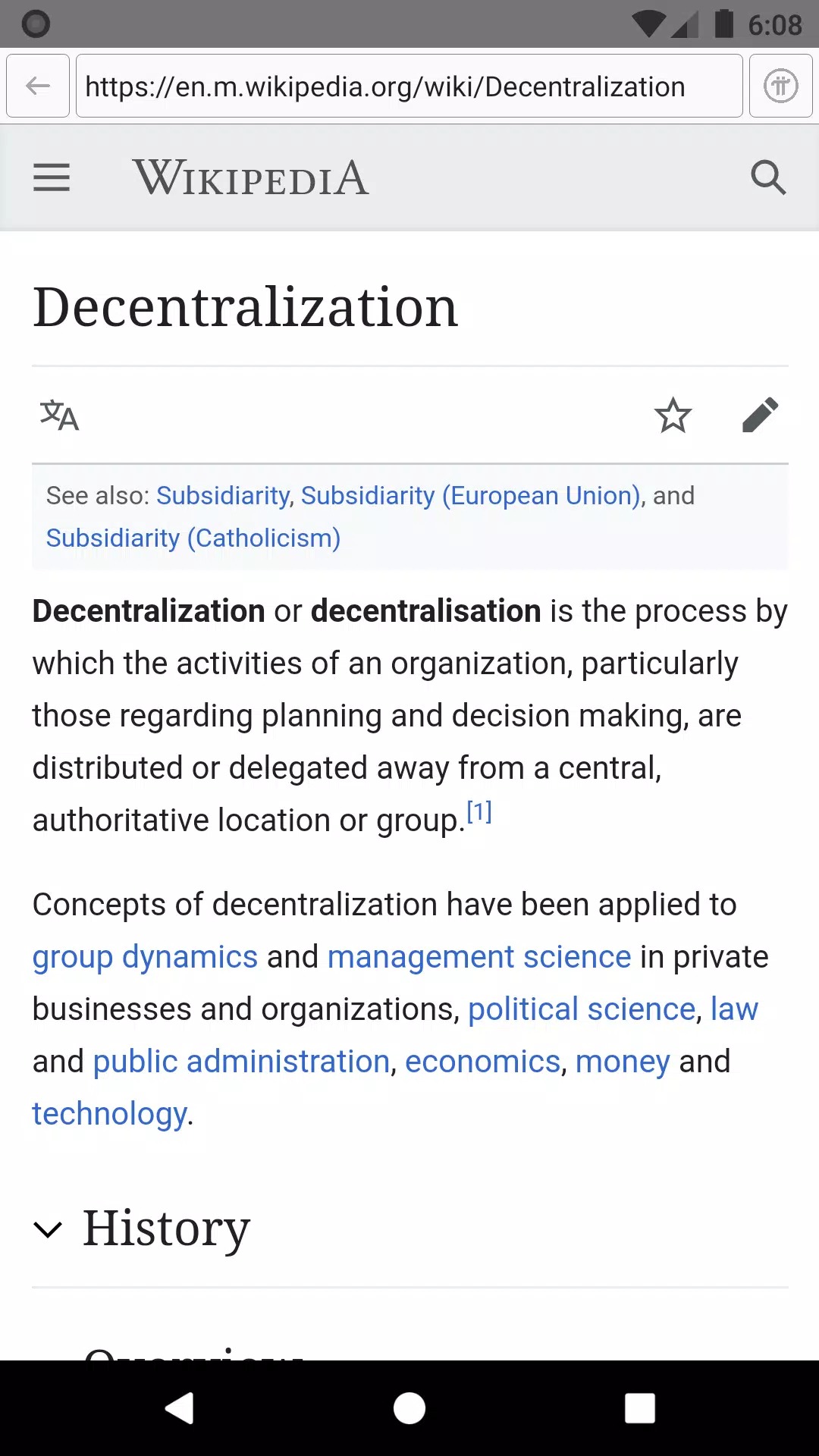Click the Wikipedia search icon

click(769, 177)
